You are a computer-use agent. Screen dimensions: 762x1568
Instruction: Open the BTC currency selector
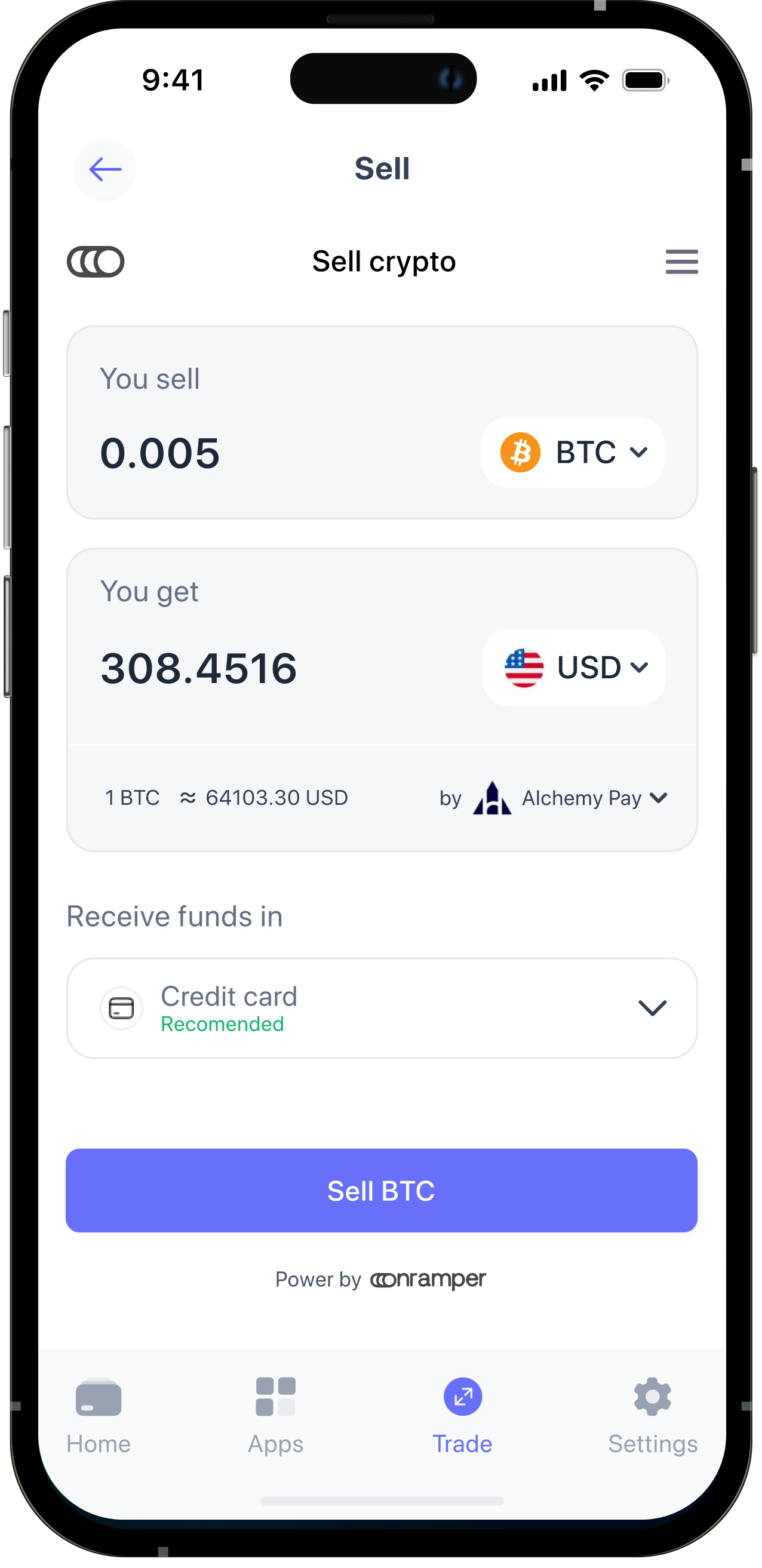(572, 452)
